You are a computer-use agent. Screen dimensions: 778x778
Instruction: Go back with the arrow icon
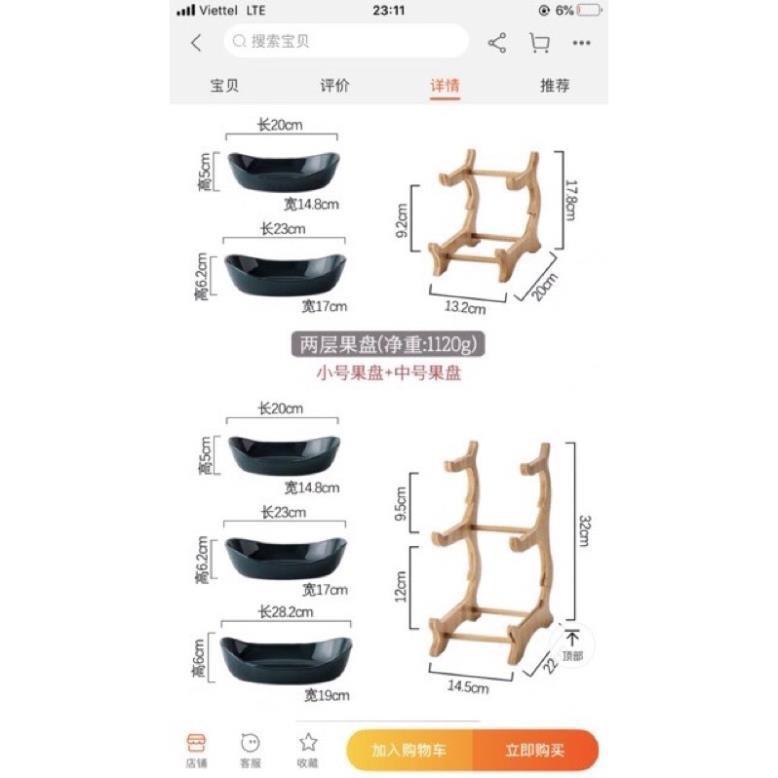(196, 43)
